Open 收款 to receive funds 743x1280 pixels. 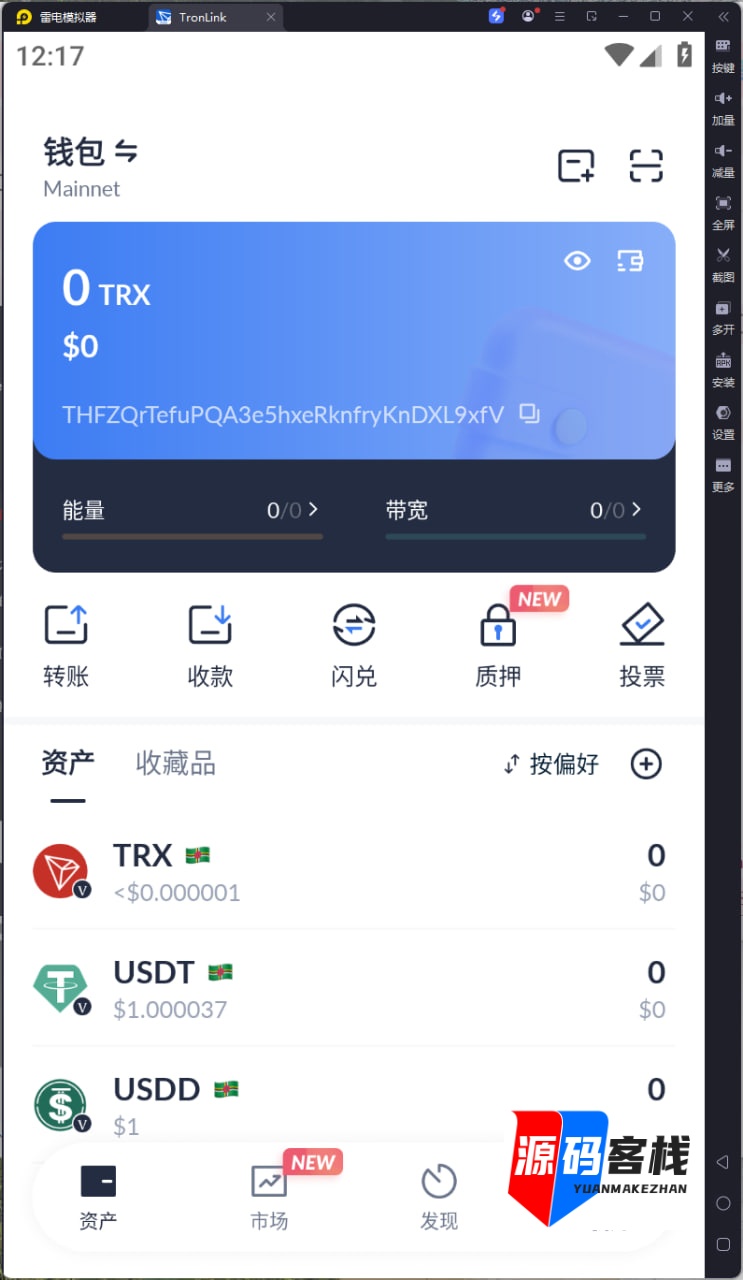210,646
